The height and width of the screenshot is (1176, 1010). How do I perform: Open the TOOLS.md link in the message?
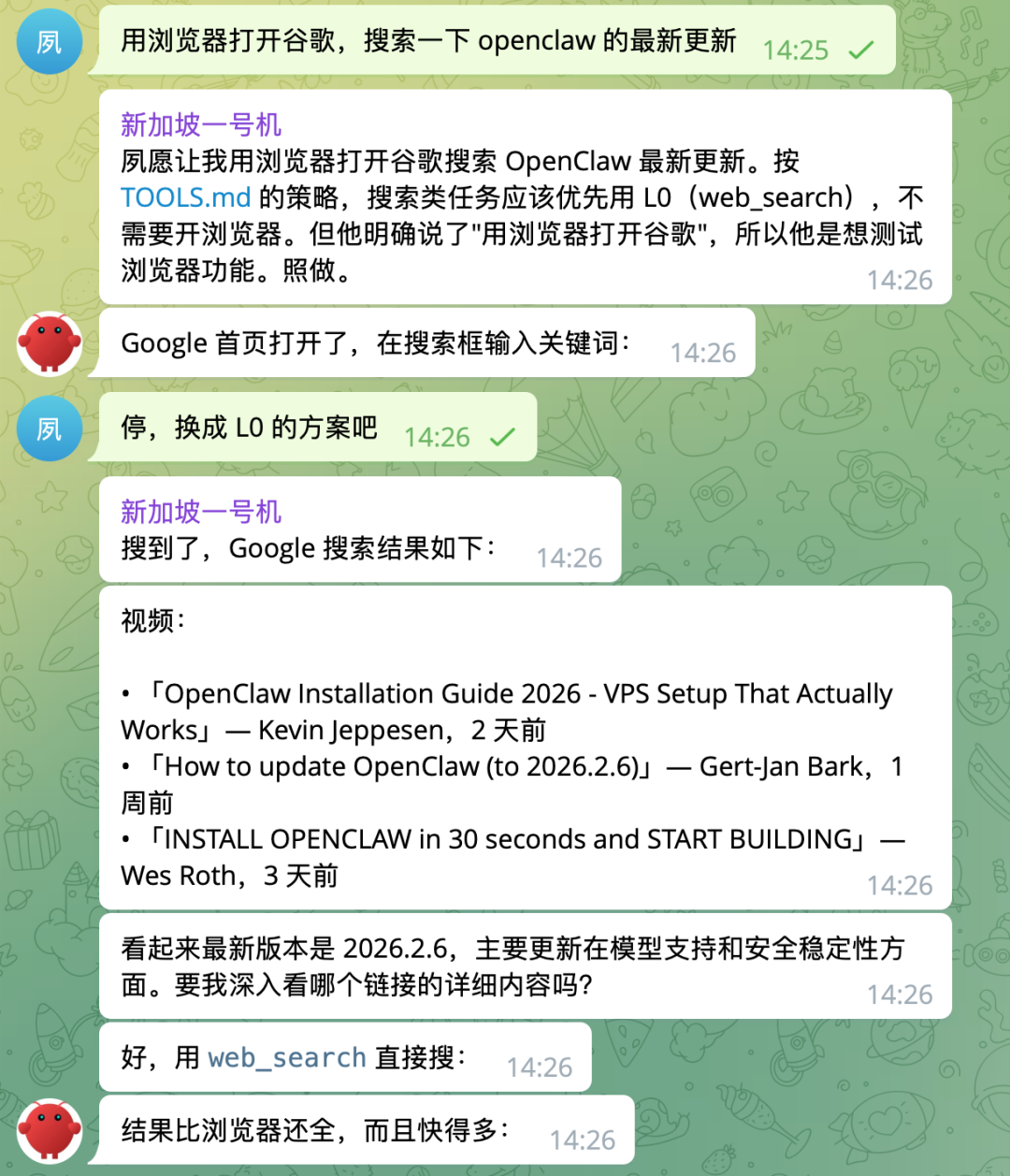[x=185, y=197]
